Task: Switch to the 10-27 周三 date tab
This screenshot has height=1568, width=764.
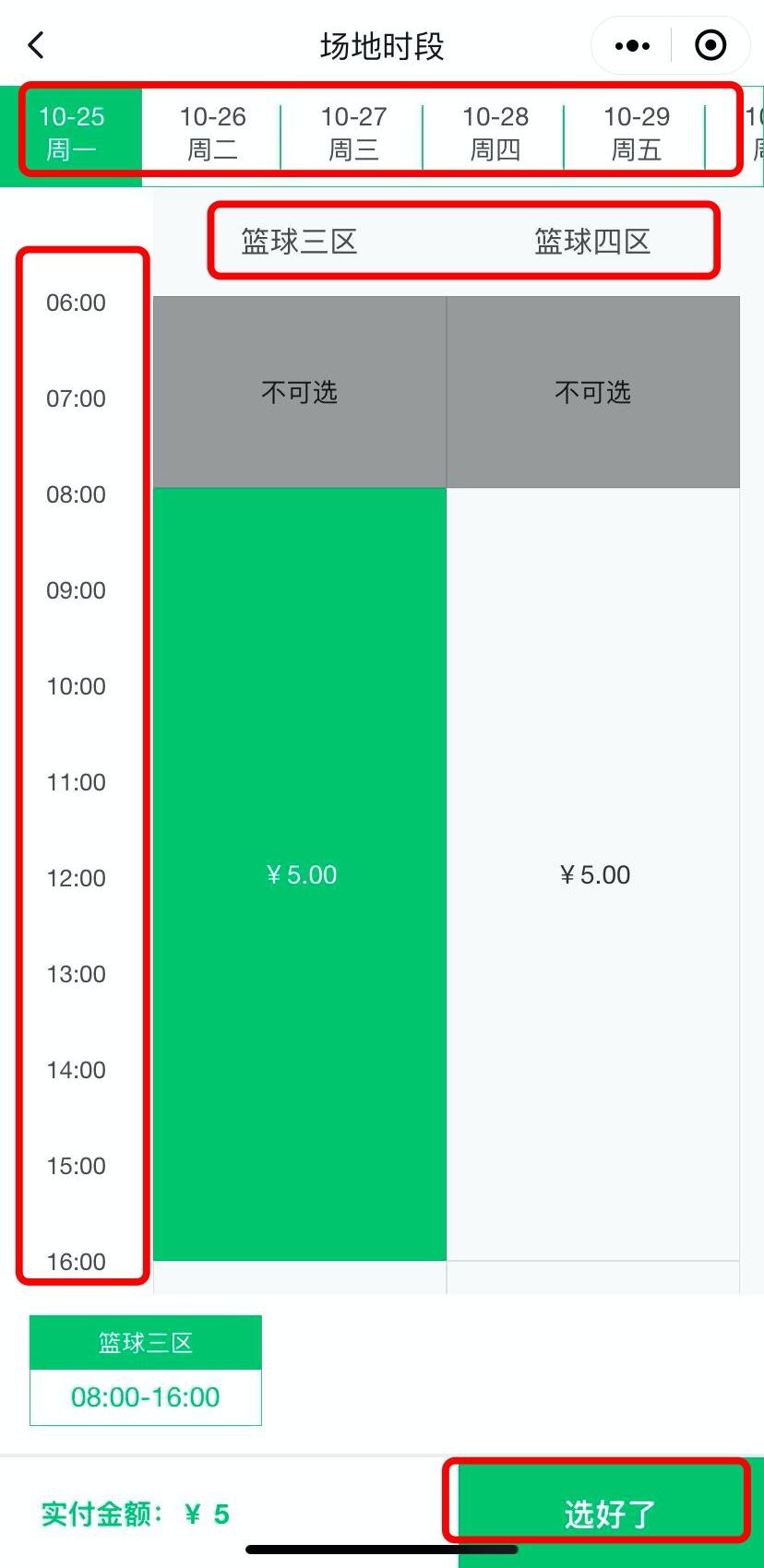Action: pos(353,133)
